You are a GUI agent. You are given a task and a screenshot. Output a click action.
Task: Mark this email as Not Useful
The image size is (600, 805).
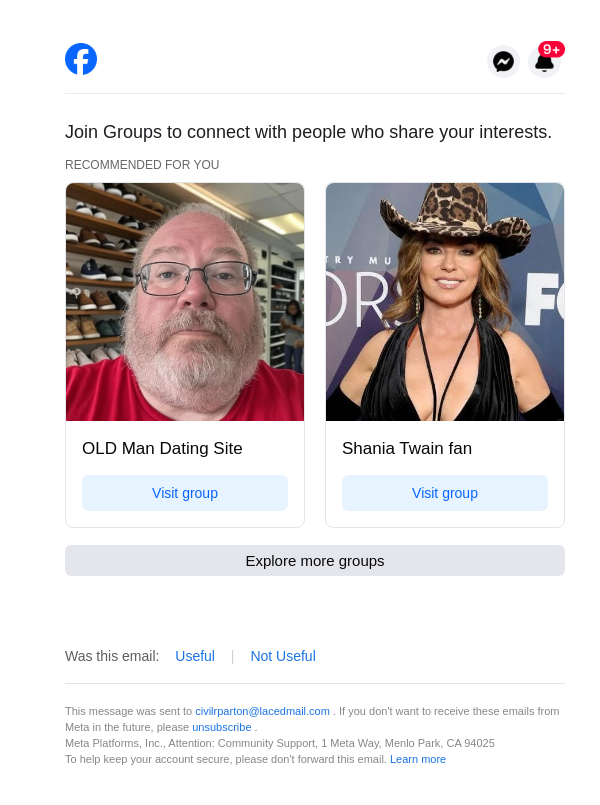(283, 656)
